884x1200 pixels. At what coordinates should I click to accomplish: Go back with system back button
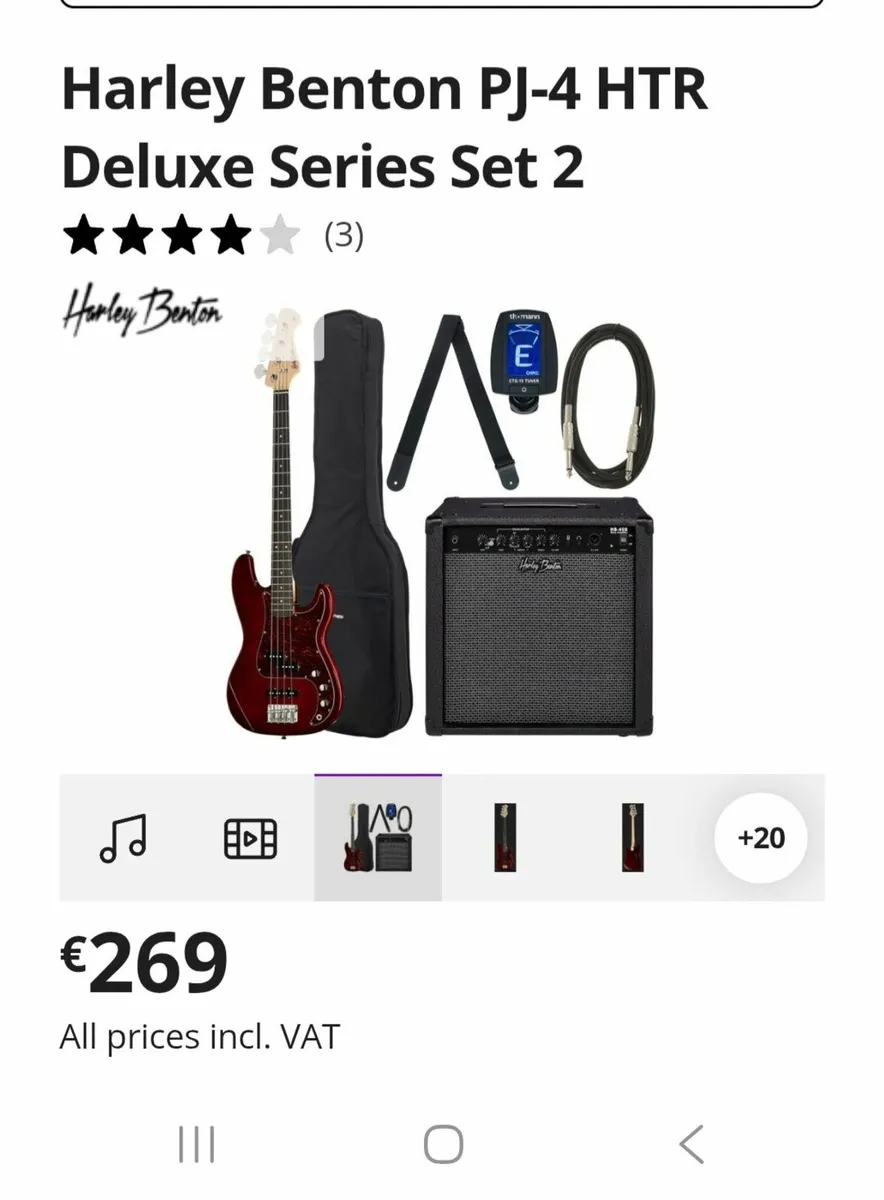tap(691, 1144)
